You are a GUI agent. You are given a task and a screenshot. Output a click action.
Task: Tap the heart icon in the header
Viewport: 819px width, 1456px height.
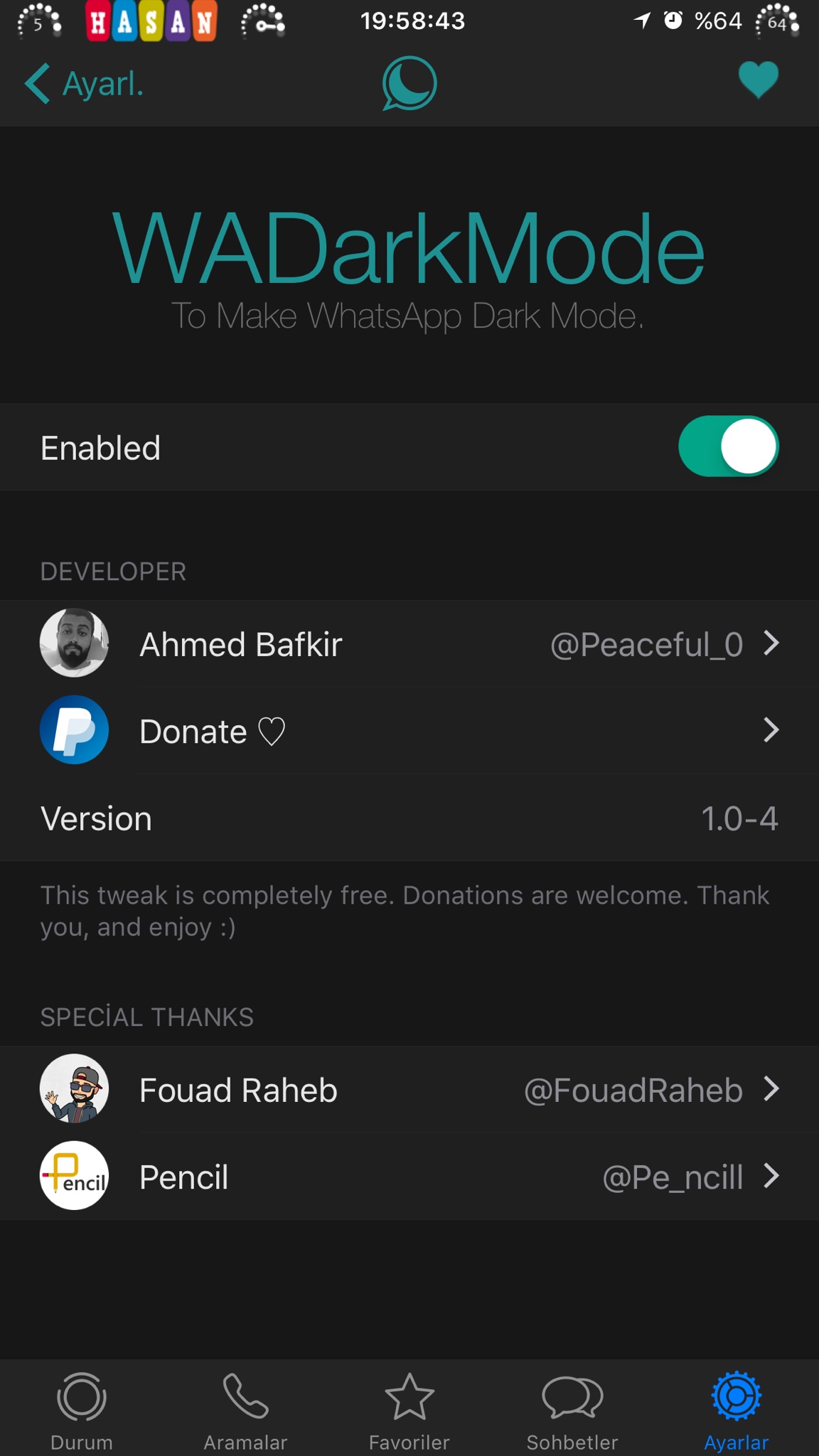click(x=758, y=80)
